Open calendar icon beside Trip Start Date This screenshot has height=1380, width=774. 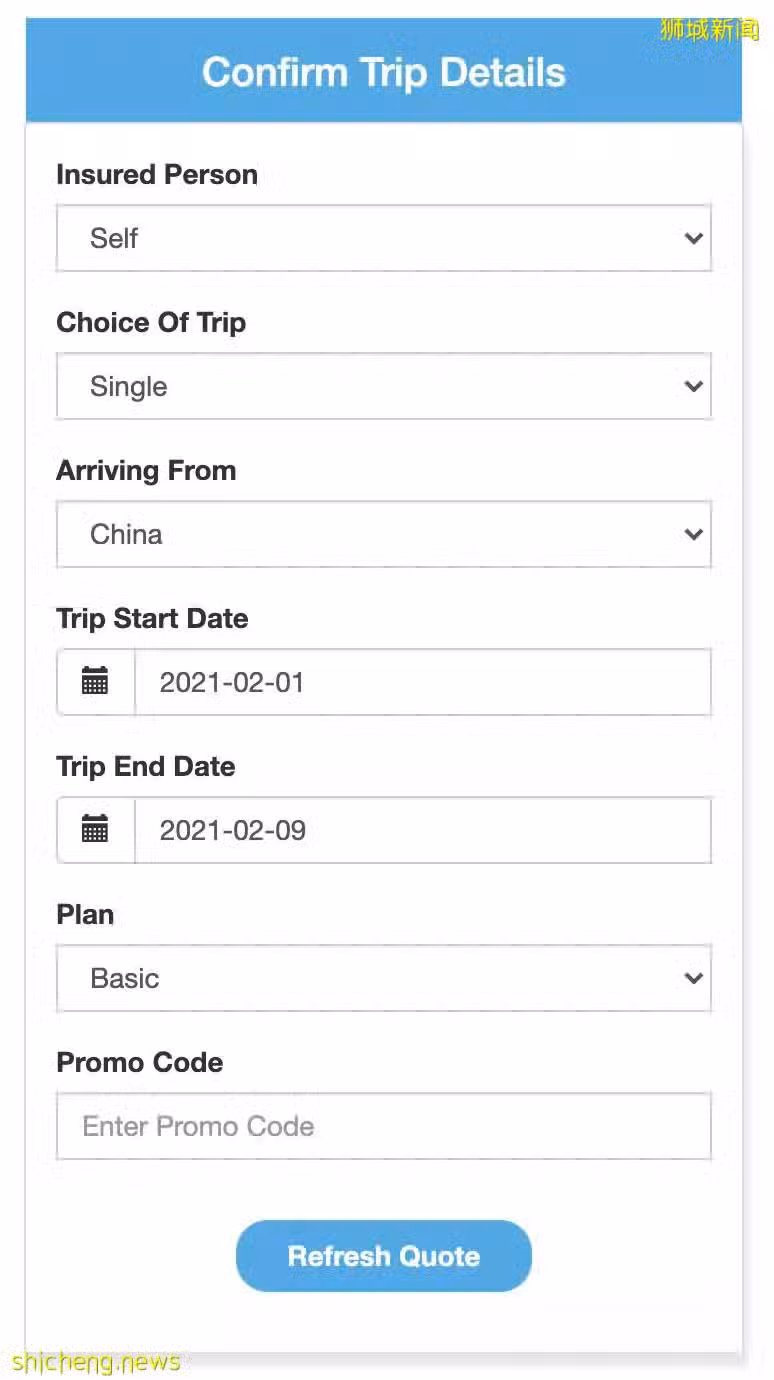[x=96, y=682]
